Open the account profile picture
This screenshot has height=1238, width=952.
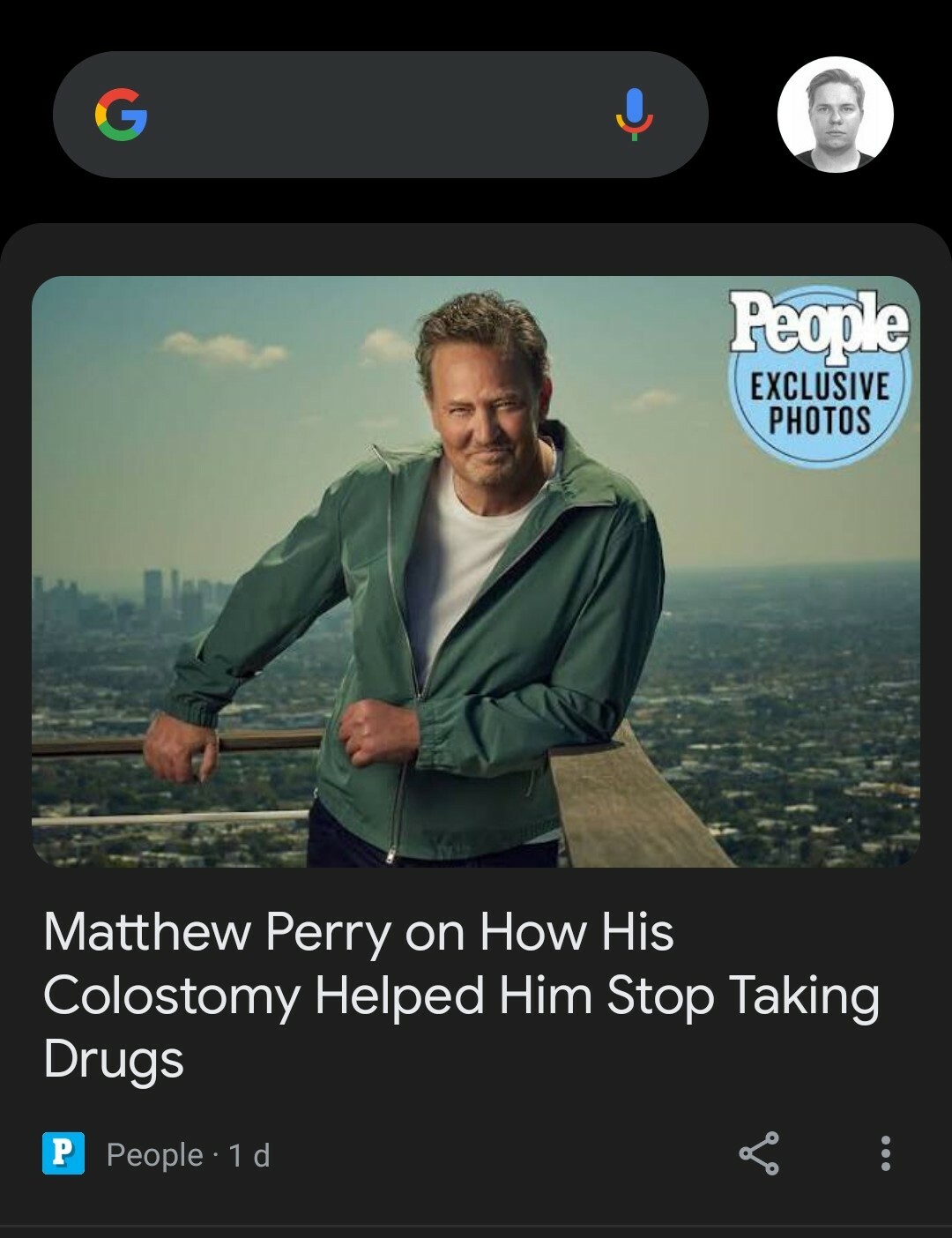[835, 115]
